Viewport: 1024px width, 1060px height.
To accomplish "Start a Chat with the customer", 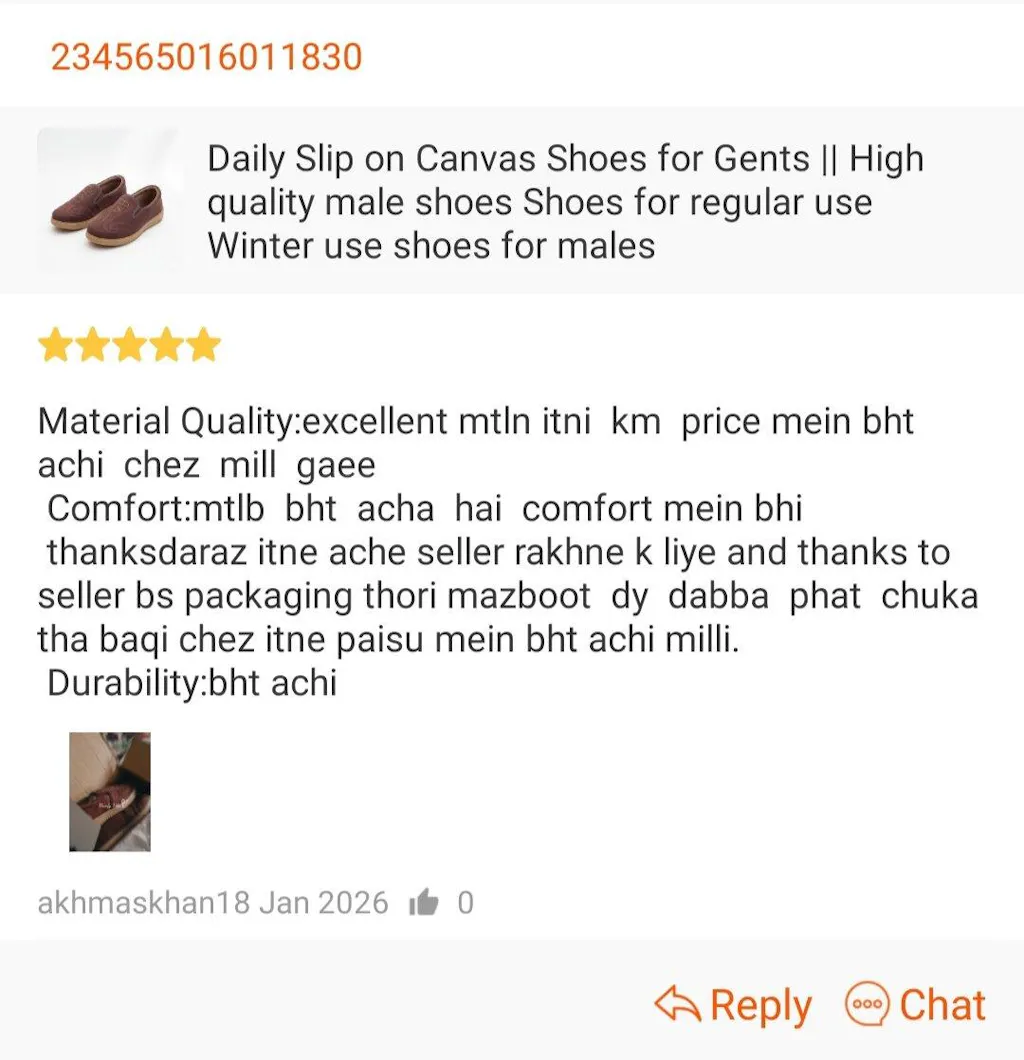I will (x=916, y=1005).
